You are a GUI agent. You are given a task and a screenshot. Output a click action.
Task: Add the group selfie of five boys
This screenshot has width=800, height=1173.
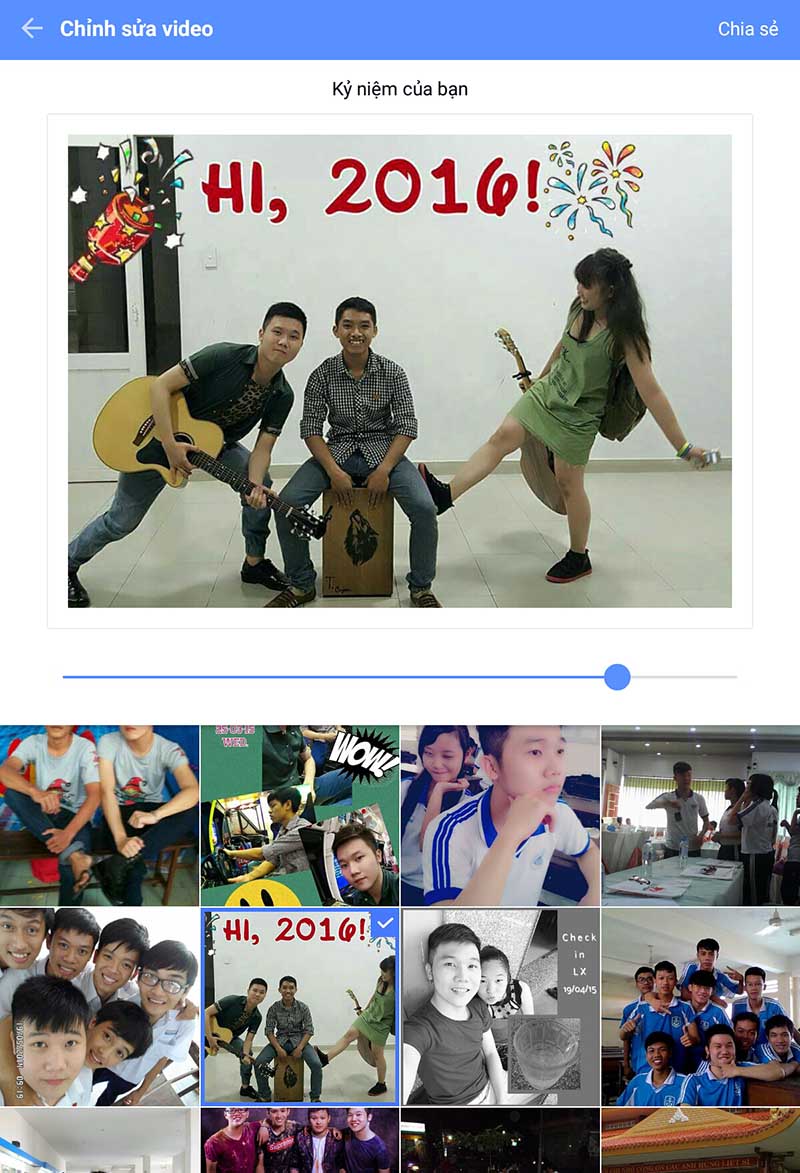tap(99, 1006)
